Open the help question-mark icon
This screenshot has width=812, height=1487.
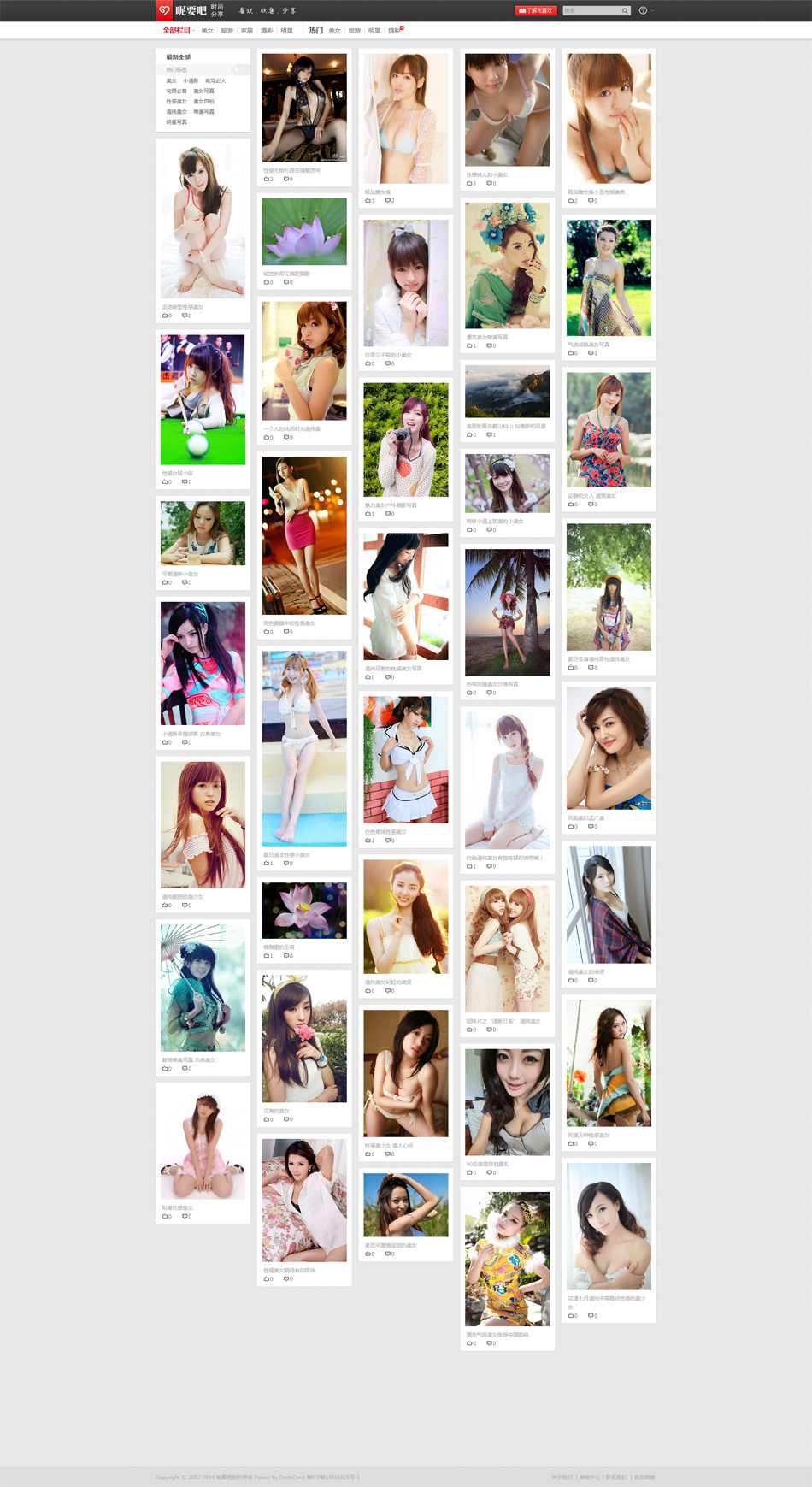tap(643, 10)
